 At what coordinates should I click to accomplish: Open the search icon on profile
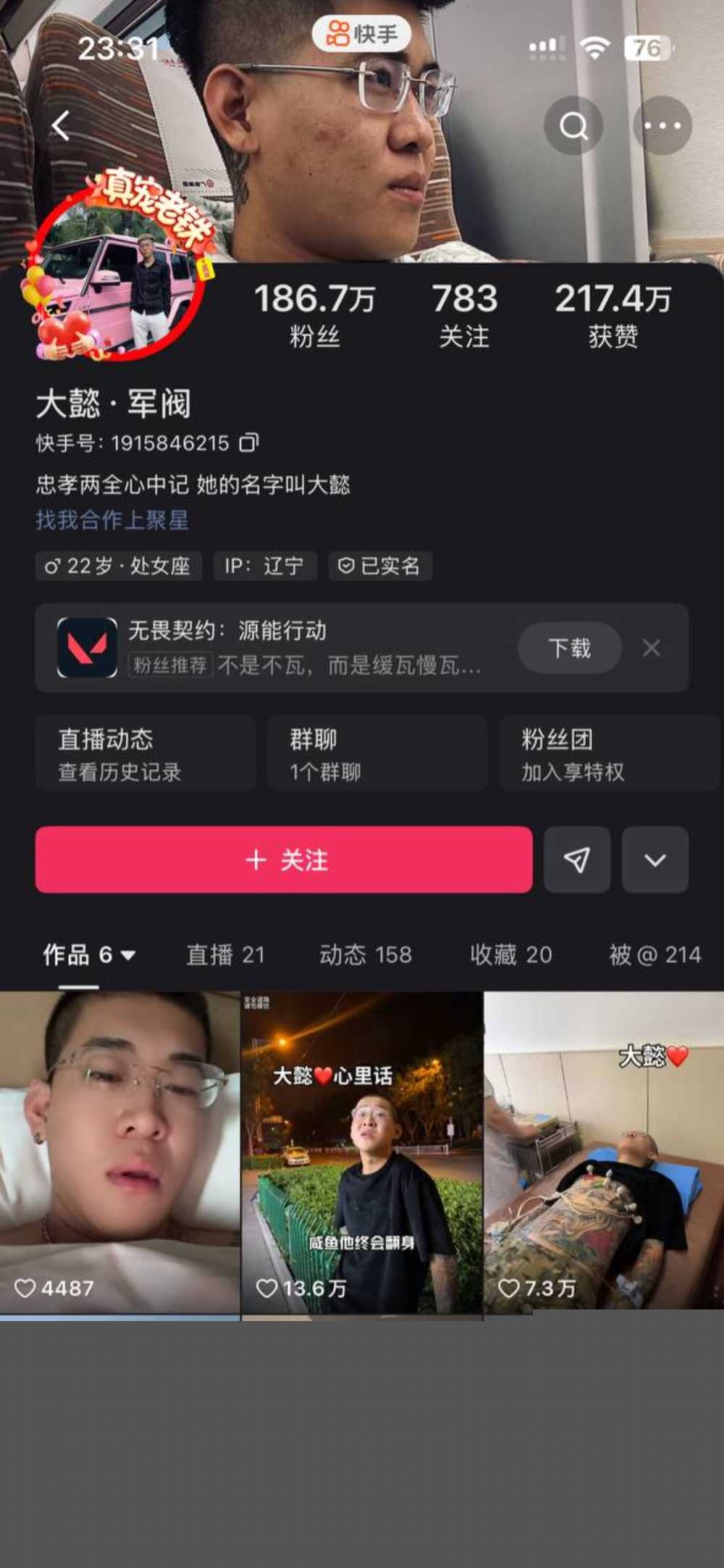click(x=573, y=126)
